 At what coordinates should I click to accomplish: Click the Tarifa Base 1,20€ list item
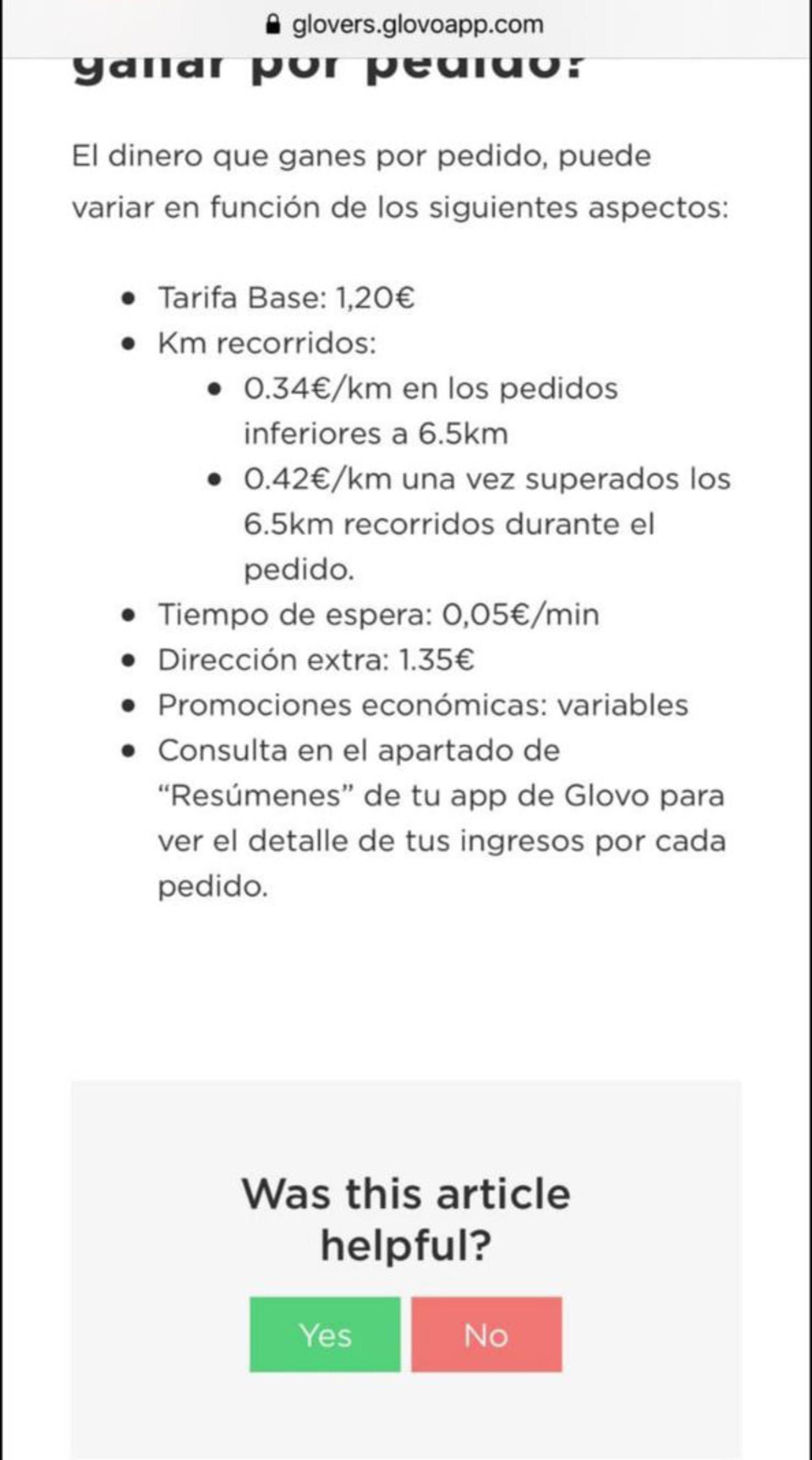pos(286,295)
